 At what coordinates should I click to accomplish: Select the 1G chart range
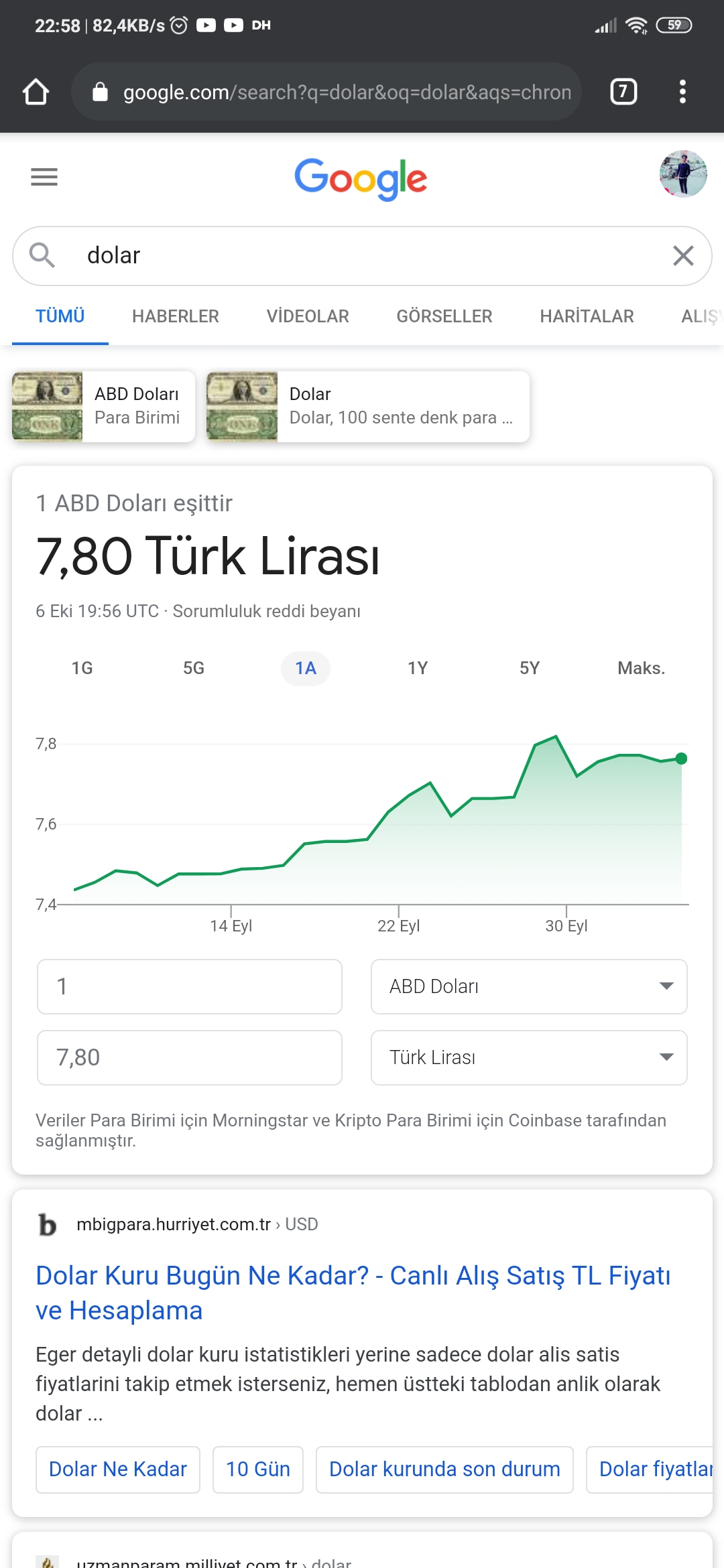pyautogui.click(x=82, y=668)
